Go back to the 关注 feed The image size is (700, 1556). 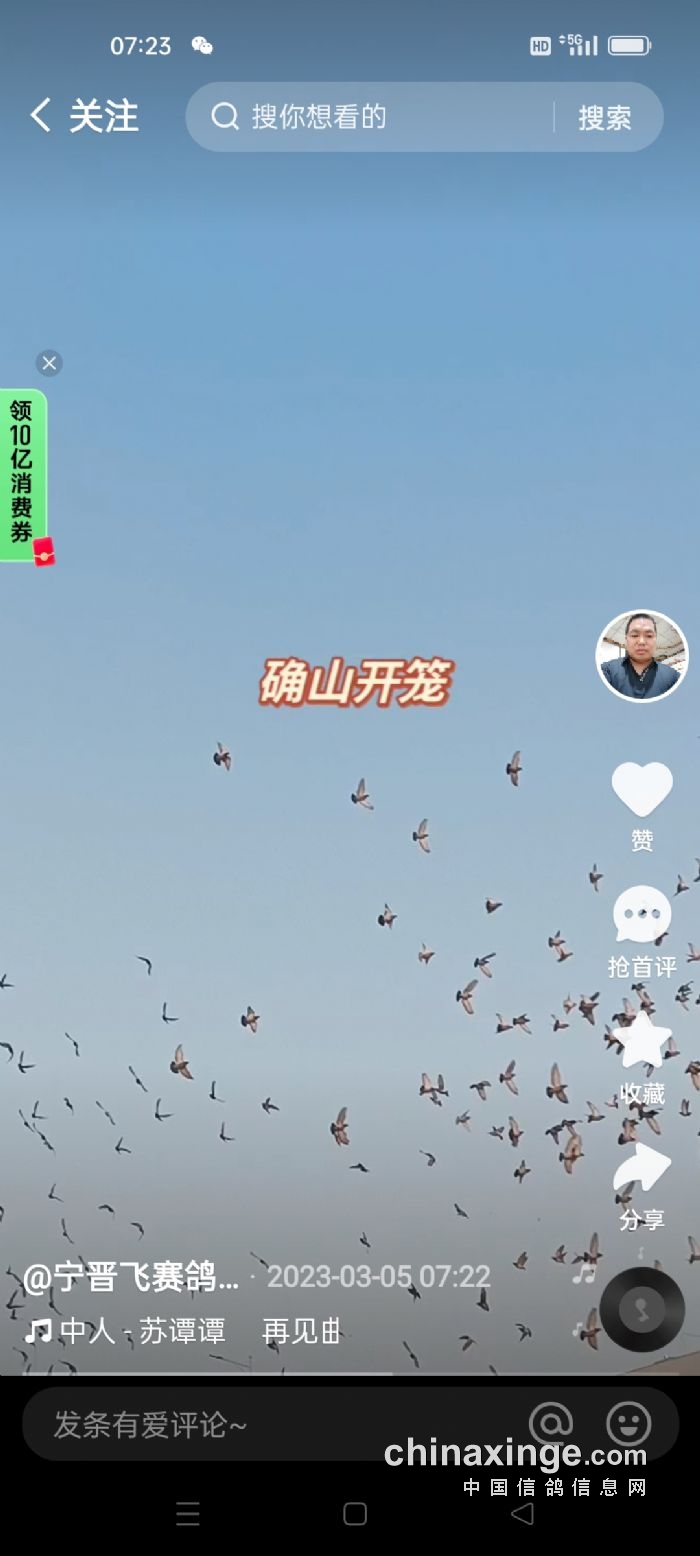(x=82, y=117)
